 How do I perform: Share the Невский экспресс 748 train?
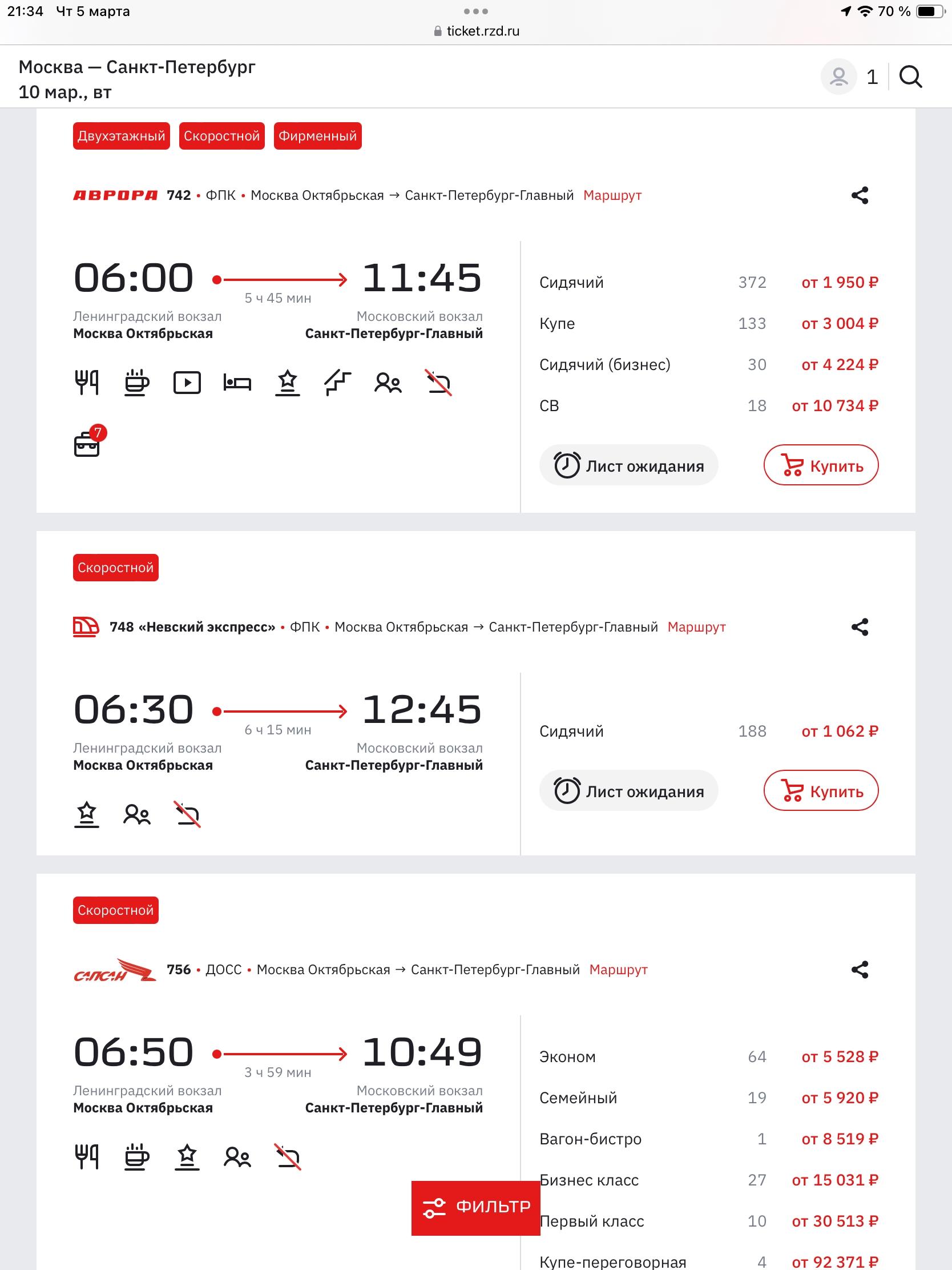859,627
